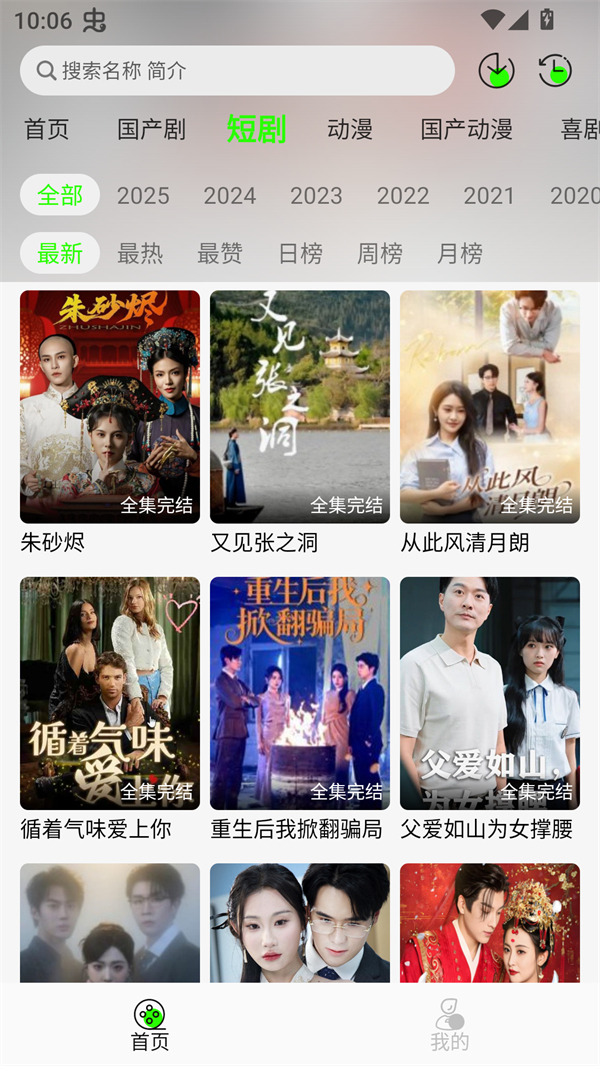Sort by 最赞

tap(220, 254)
